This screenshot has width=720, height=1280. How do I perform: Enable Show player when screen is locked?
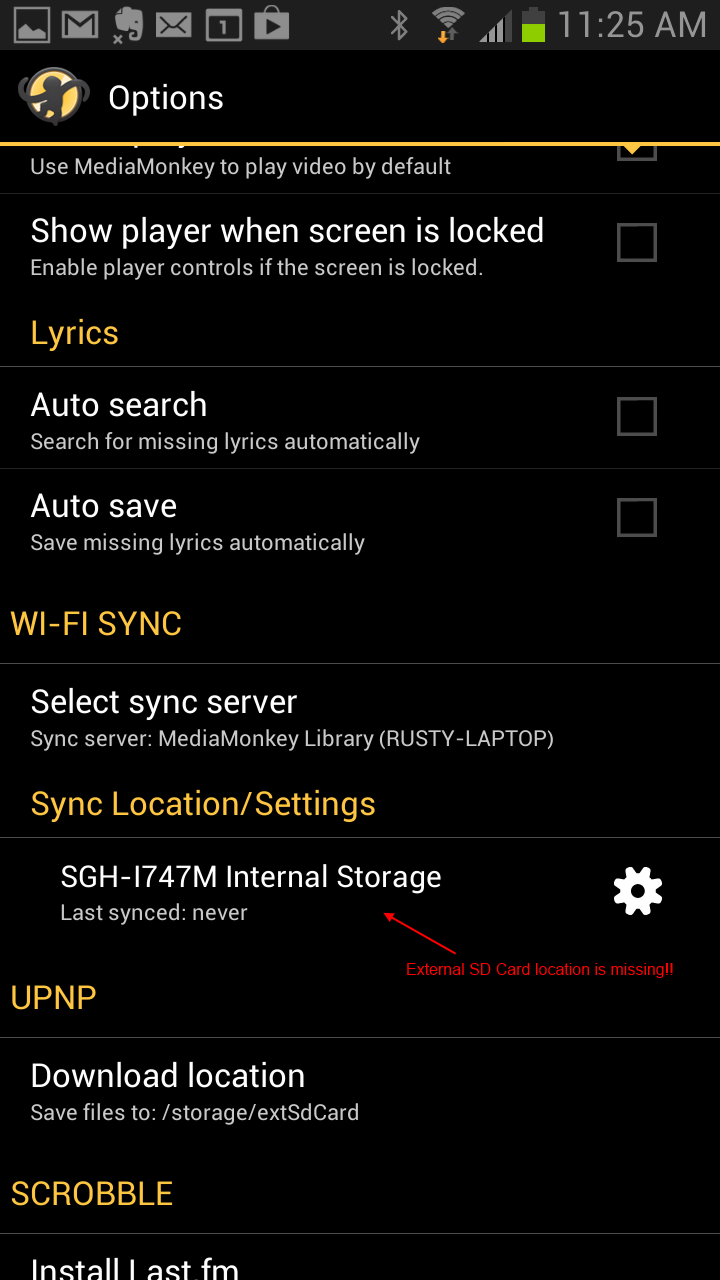(x=636, y=243)
